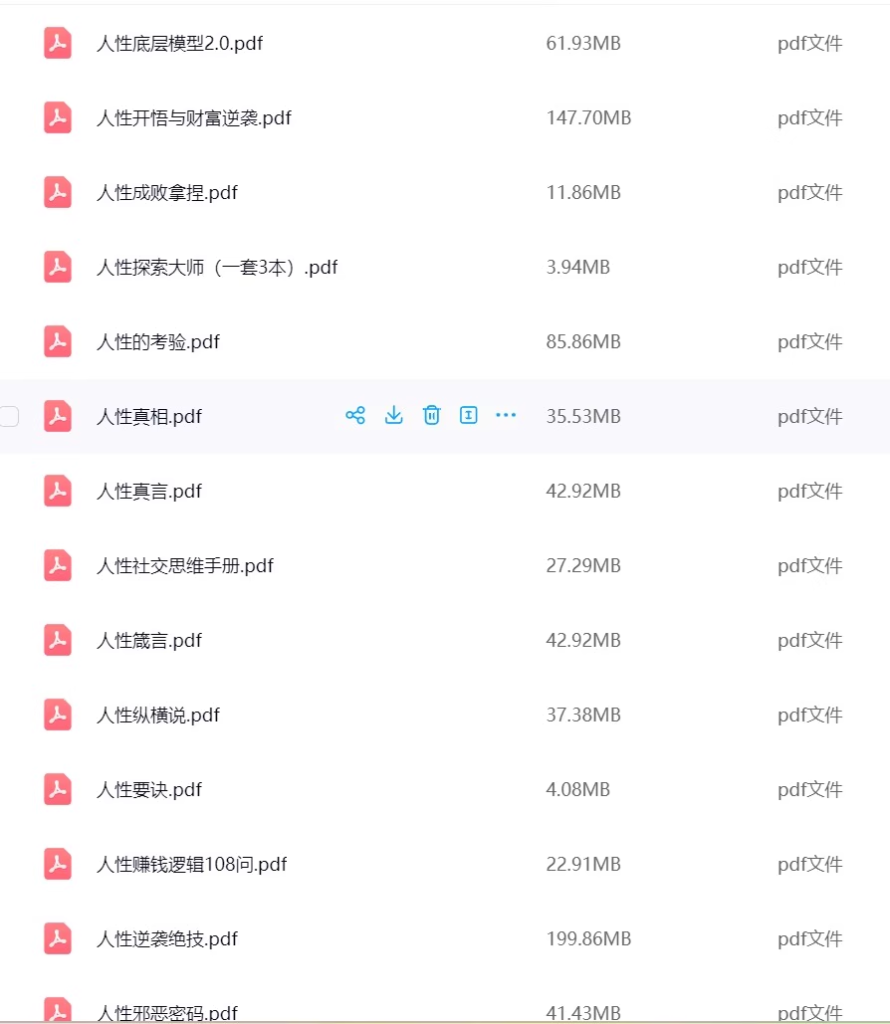Open 人性社交思维手册.pdf
The height and width of the screenshot is (1024, 890).
(184, 566)
